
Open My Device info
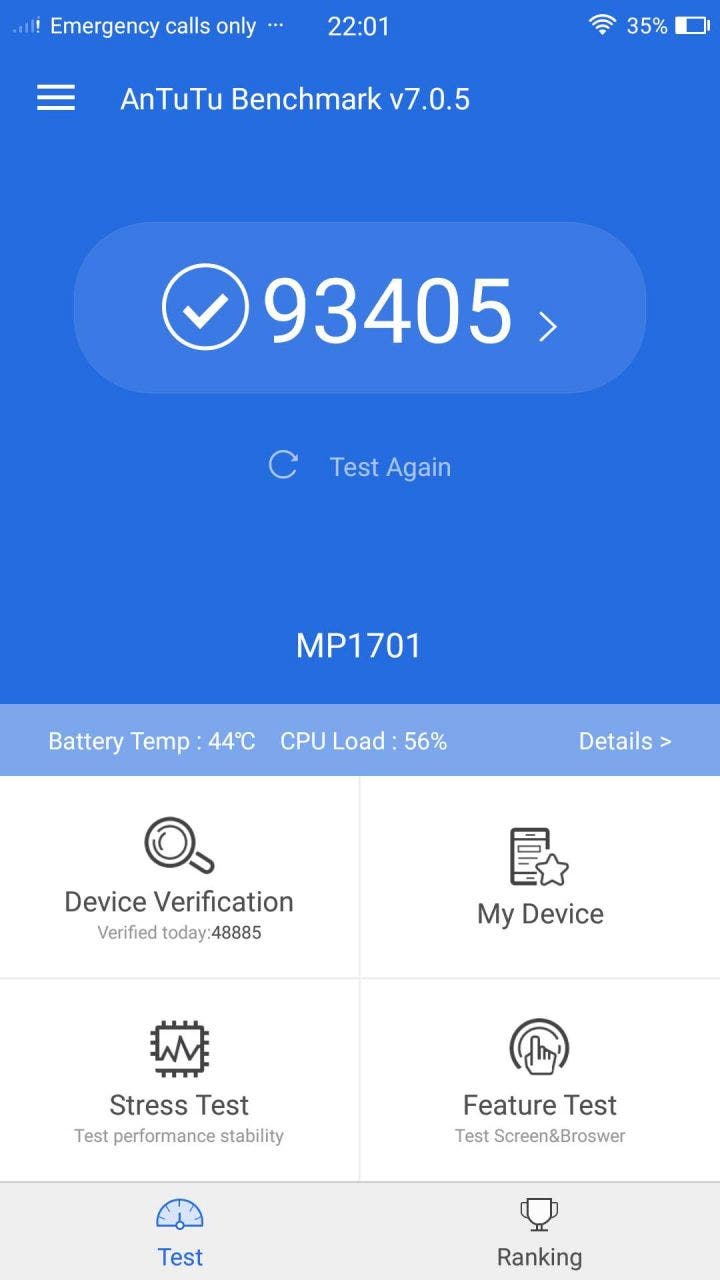[540, 877]
